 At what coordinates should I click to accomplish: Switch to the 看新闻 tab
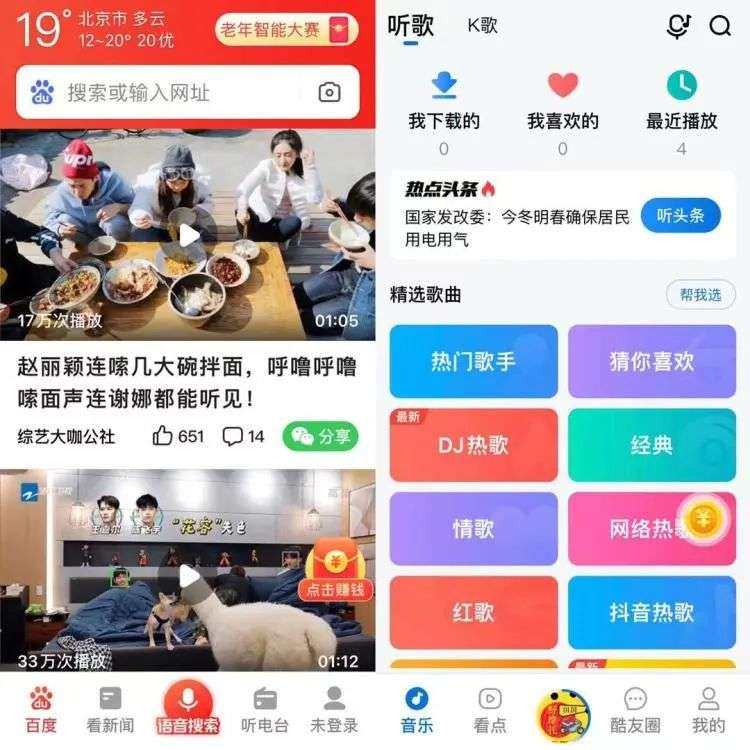point(110,709)
